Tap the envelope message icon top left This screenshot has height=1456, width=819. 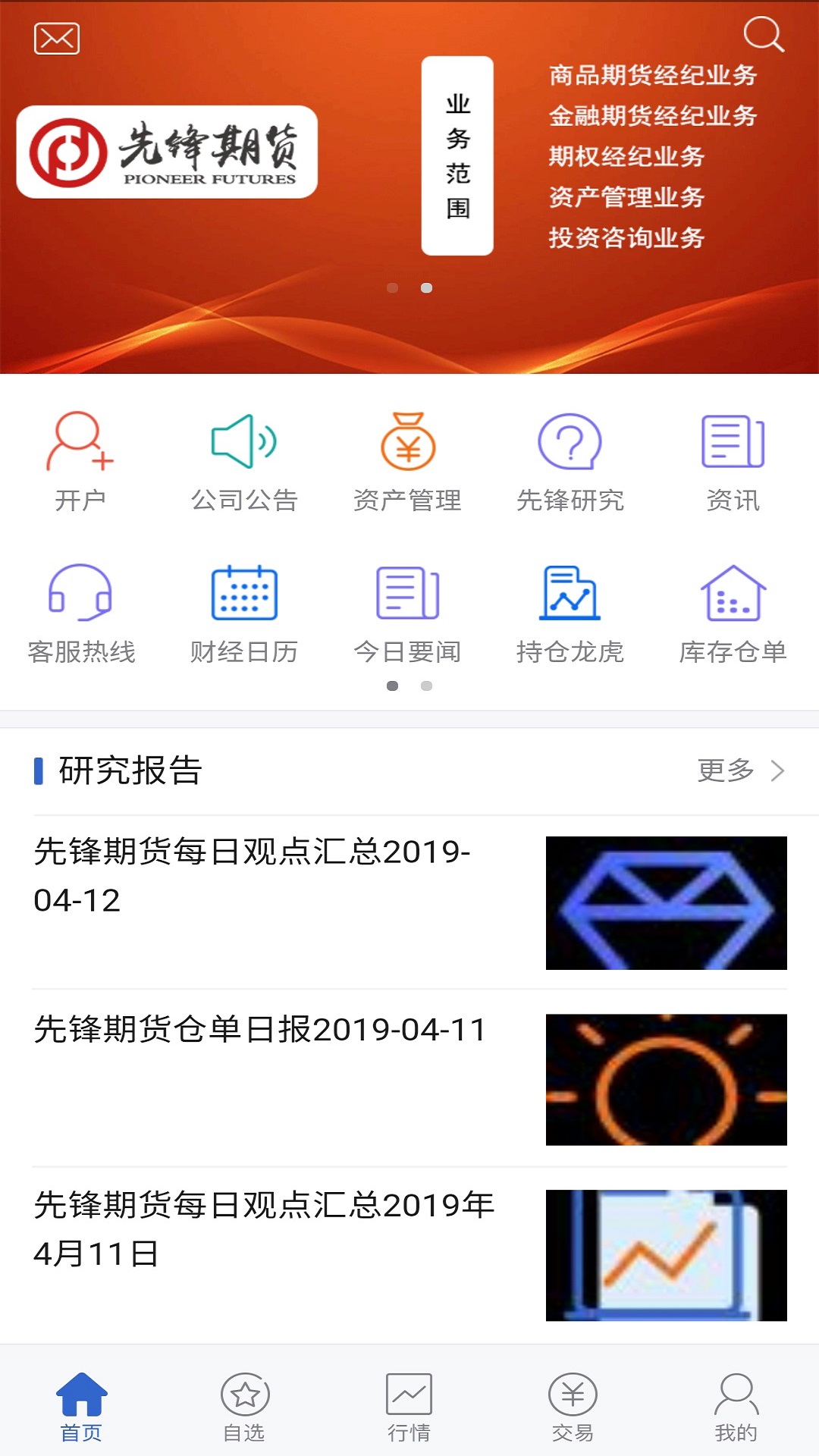[x=58, y=38]
